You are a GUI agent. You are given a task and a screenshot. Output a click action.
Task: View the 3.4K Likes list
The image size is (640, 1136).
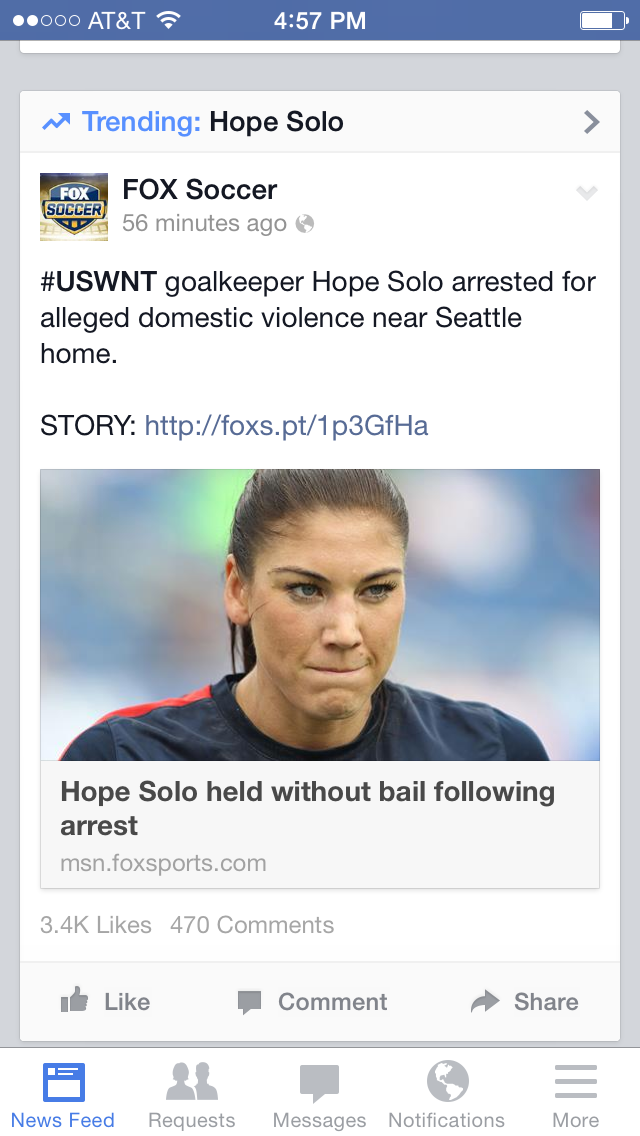(96, 925)
